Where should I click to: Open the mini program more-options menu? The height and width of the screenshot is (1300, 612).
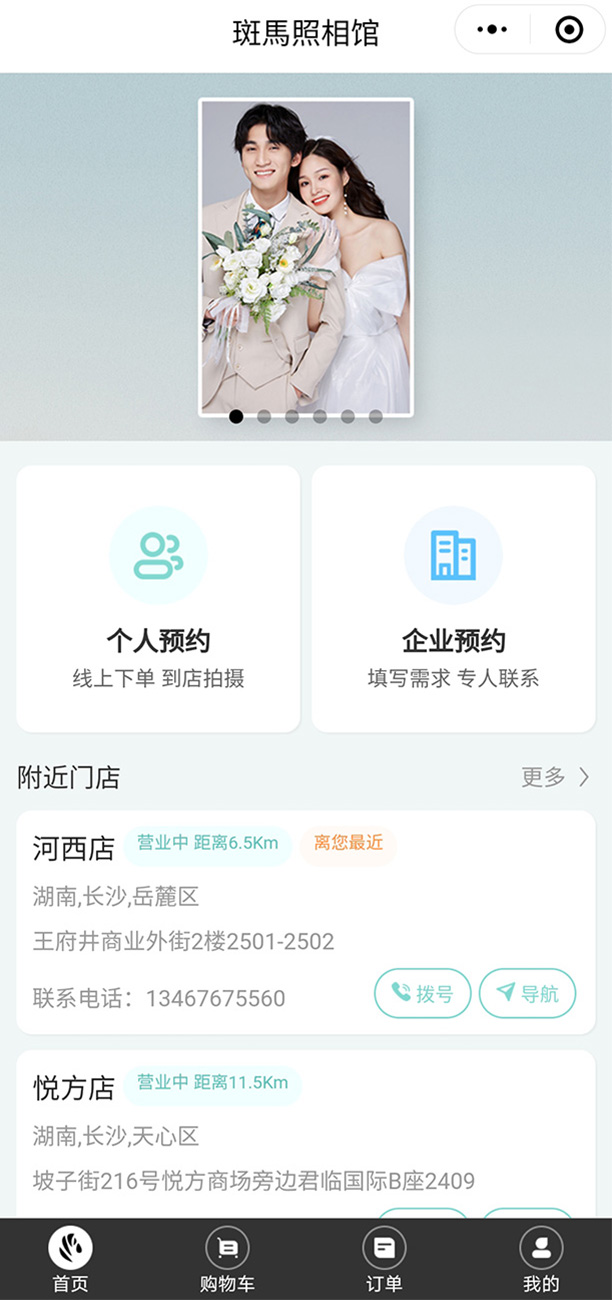pos(492,30)
